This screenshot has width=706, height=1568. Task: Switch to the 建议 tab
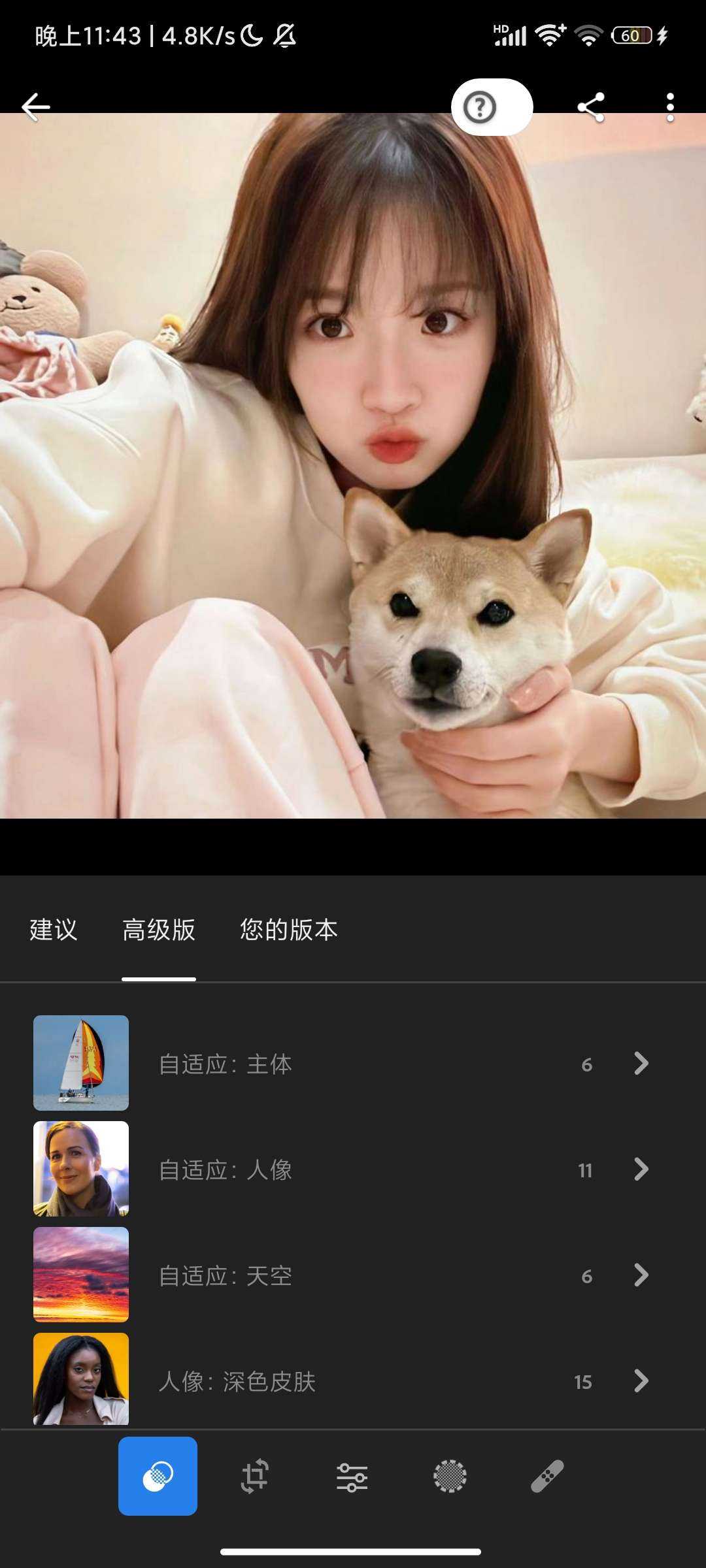[54, 930]
